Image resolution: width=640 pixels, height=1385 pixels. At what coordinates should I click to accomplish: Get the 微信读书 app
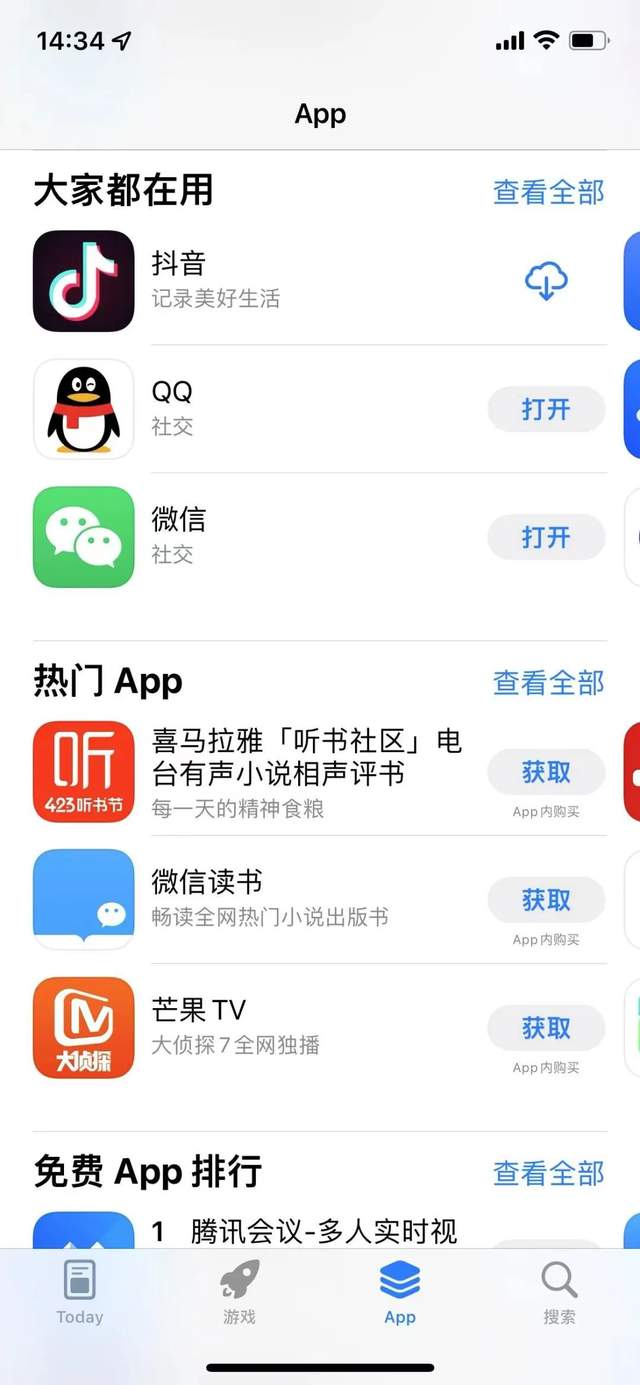[x=546, y=900]
